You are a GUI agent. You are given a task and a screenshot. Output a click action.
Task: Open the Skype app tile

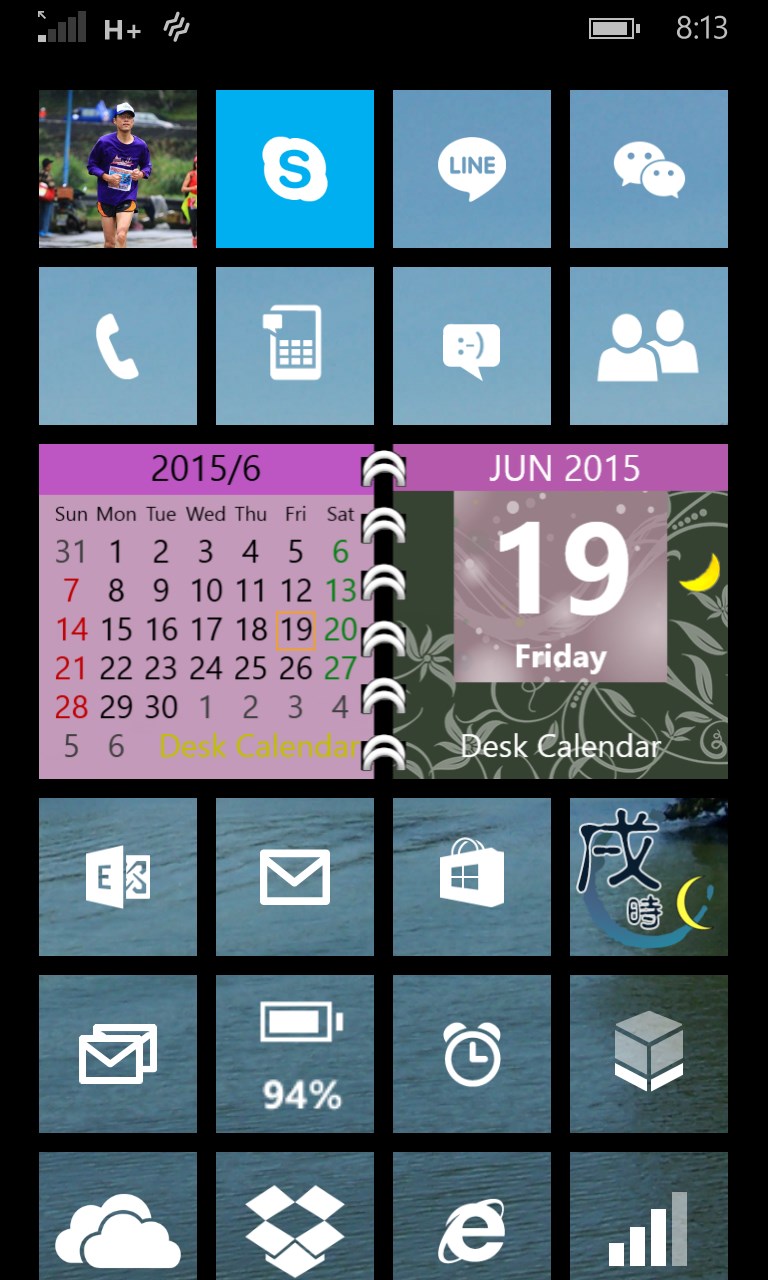(x=295, y=168)
